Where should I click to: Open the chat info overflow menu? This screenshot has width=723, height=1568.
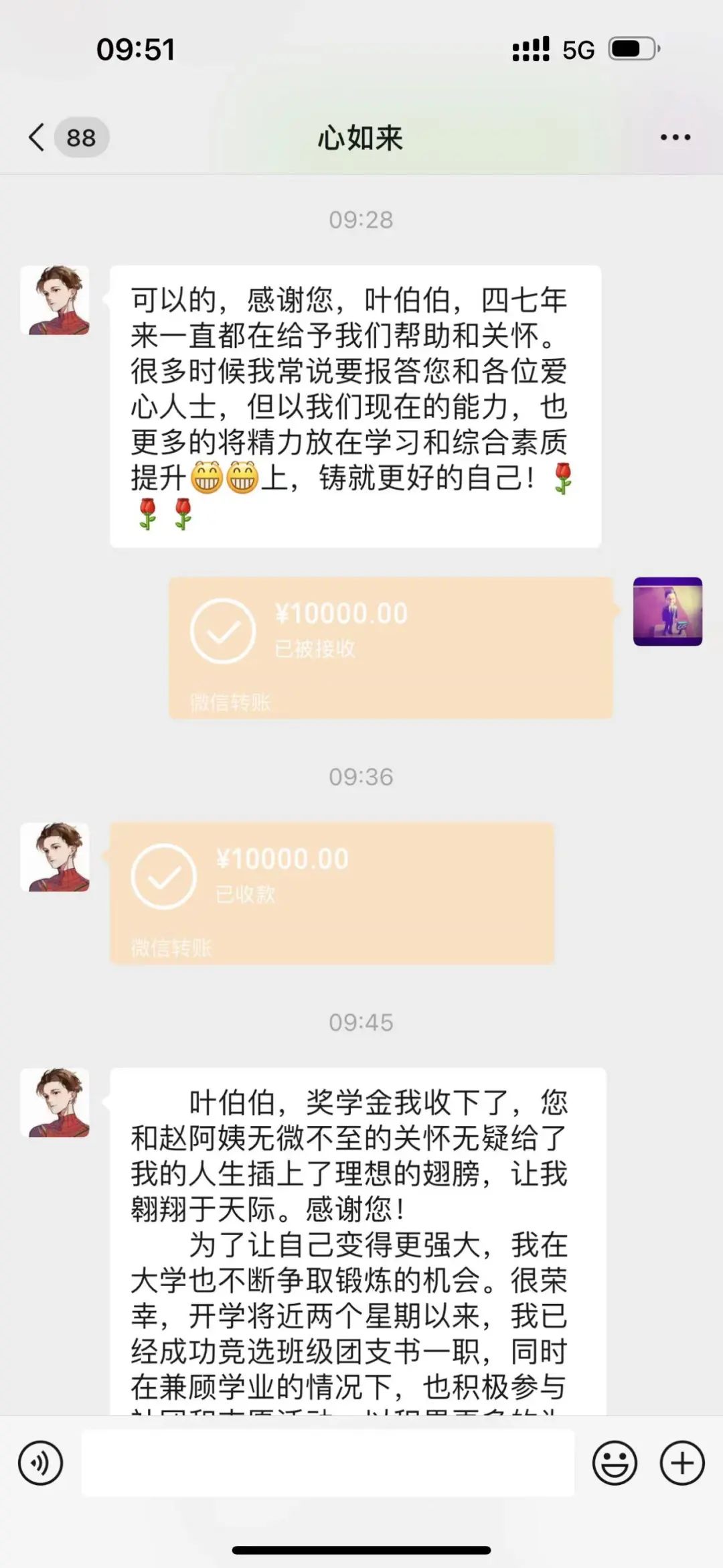click(x=675, y=137)
